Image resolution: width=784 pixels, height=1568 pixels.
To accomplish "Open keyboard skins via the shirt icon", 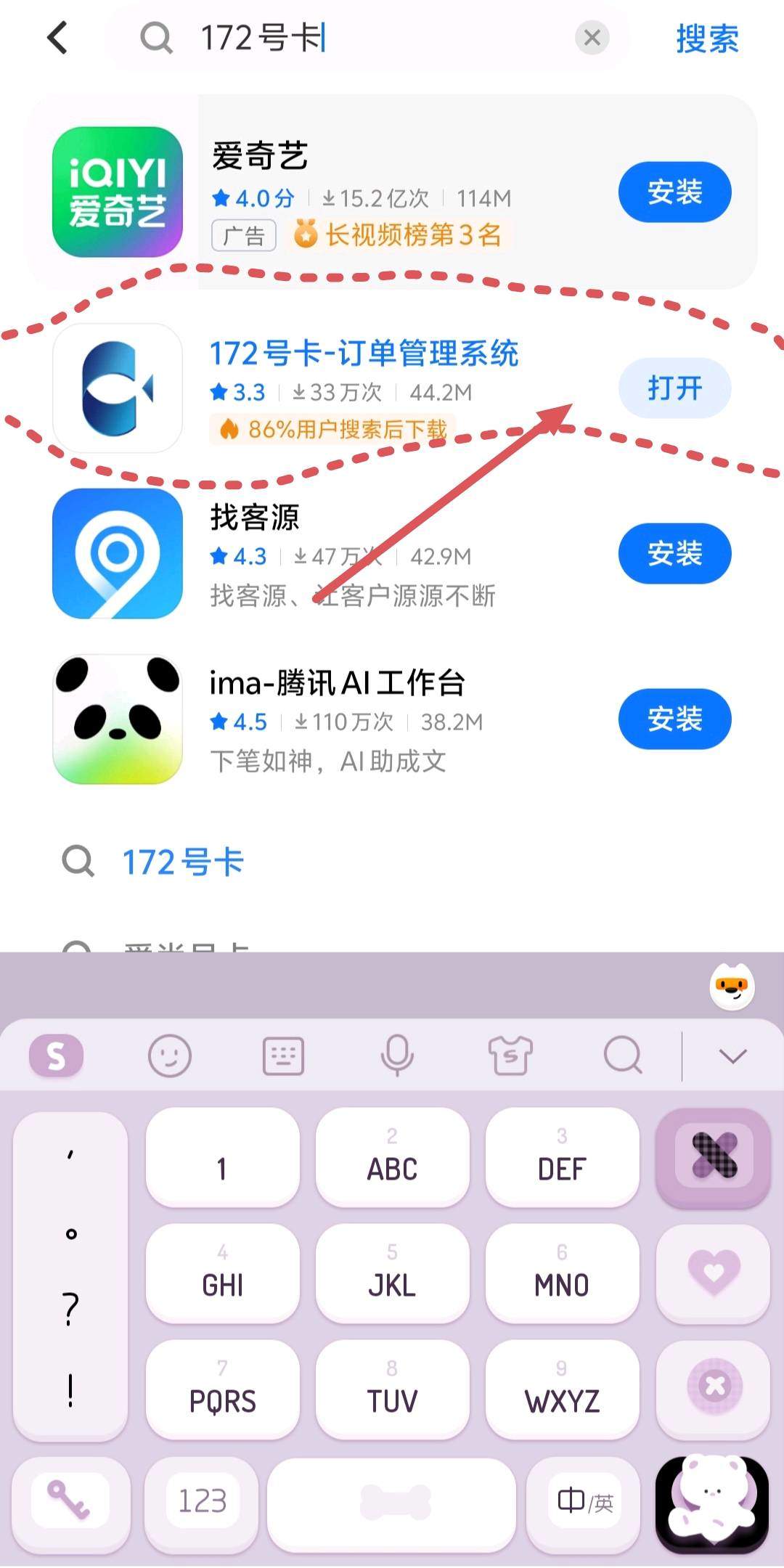I will 510,1055.
